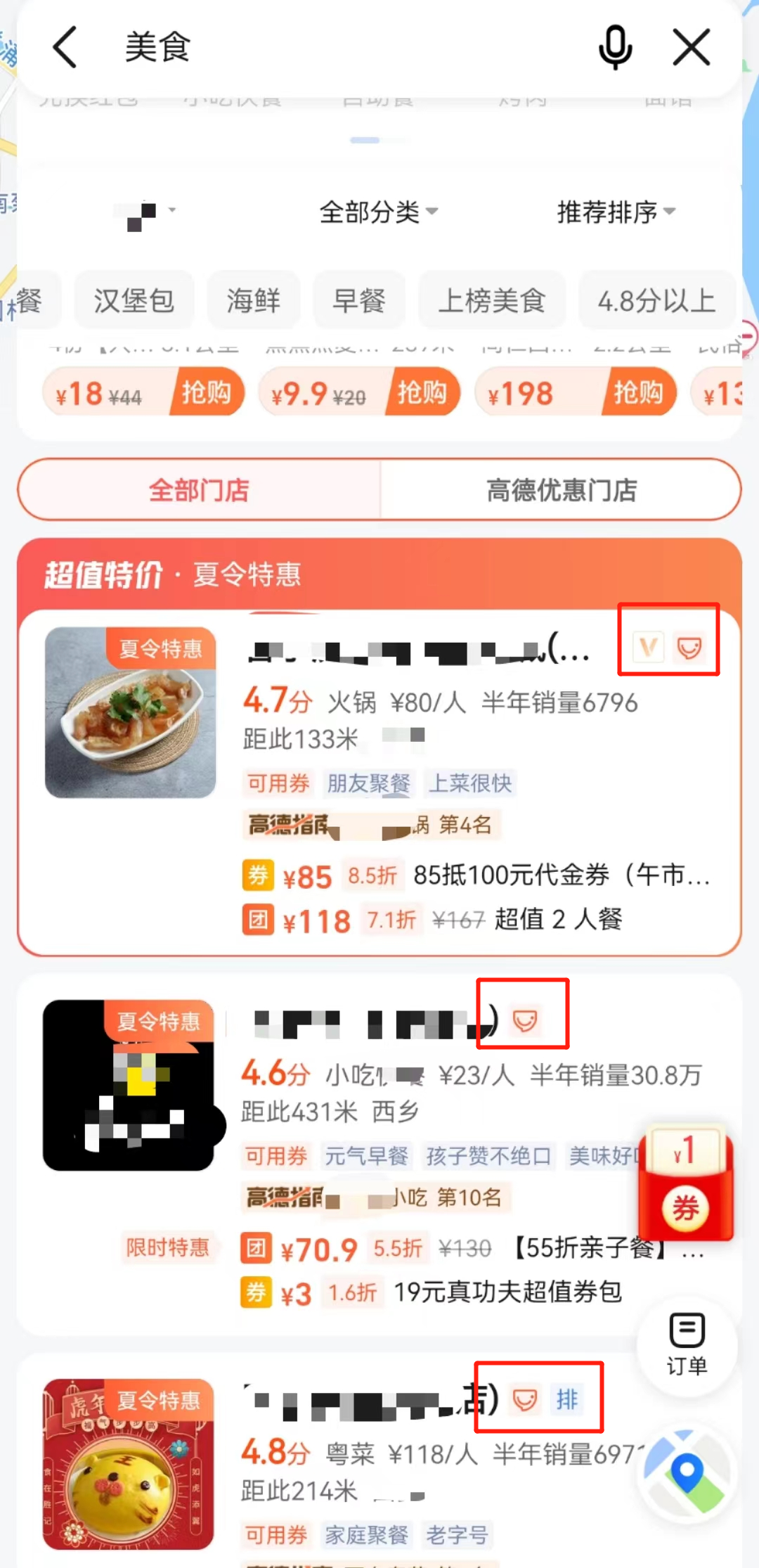
Task: Start voice search with the microphone
Action: pyautogui.click(x=615, y=48)
